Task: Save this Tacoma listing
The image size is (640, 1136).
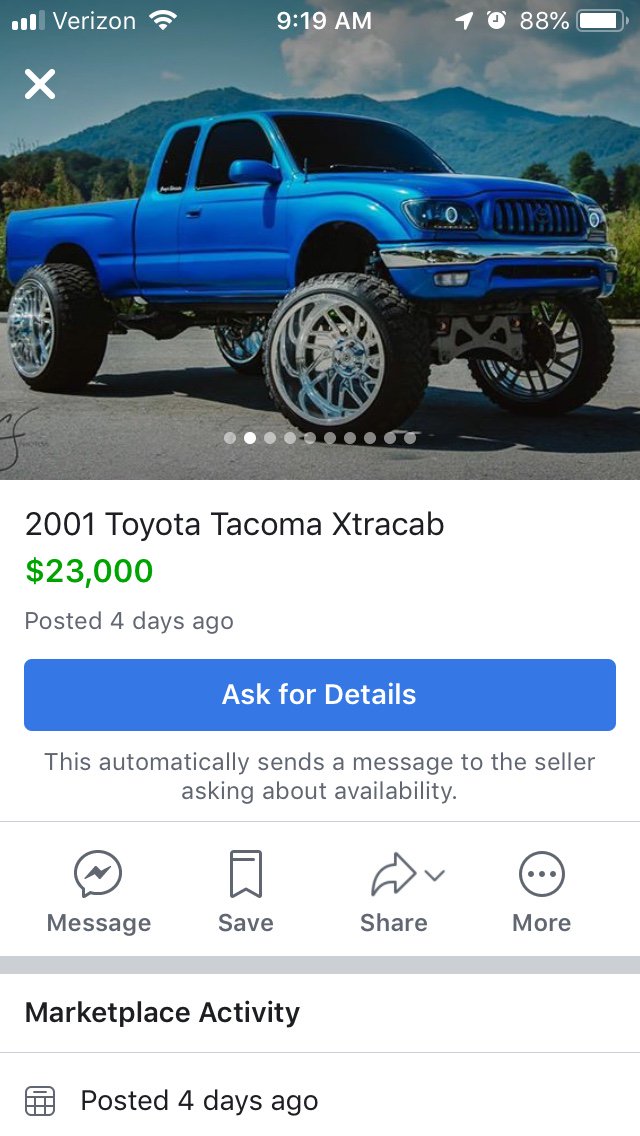Action: coord(246,892)
